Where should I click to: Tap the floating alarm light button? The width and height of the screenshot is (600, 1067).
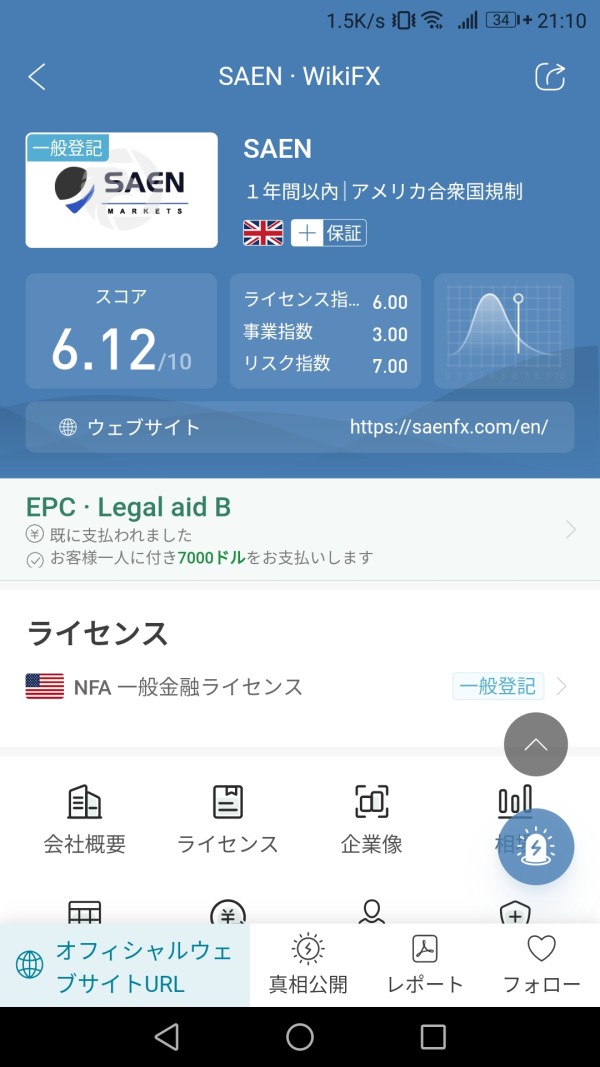point(536,847)
